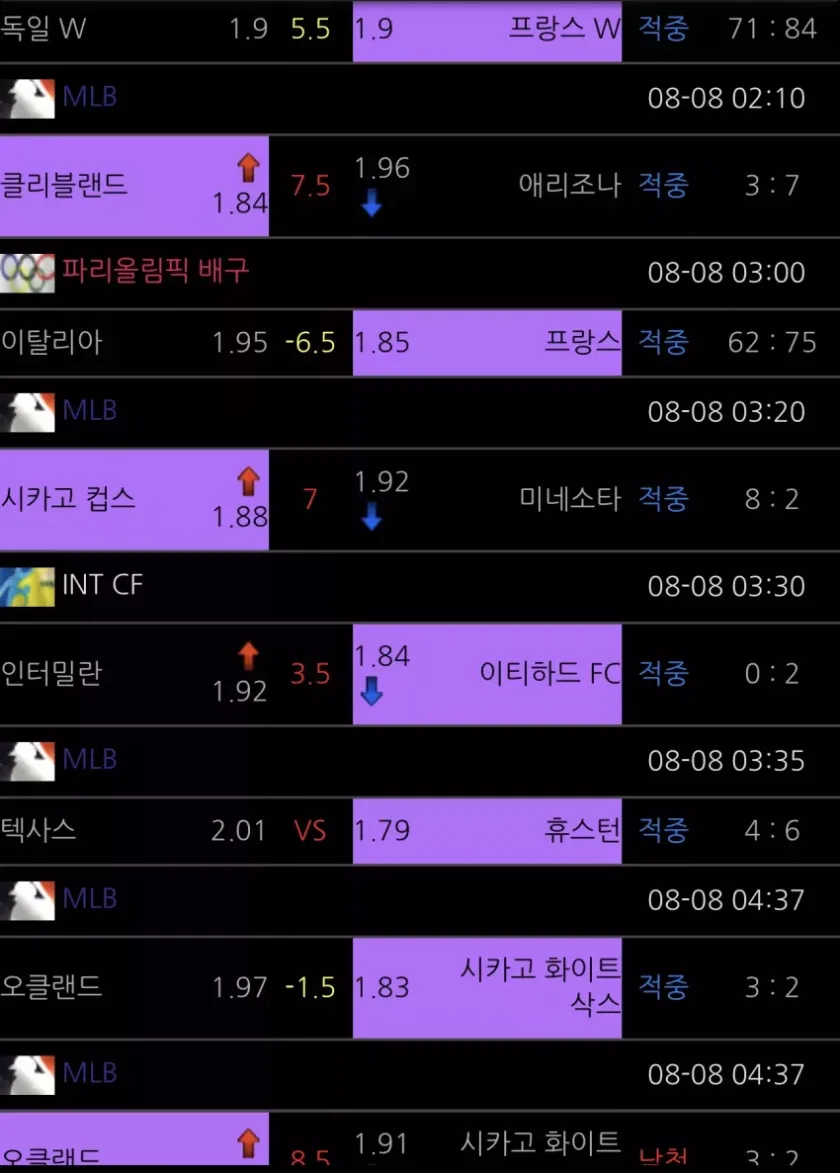This screenshot has width=840, height=1173.
Task: Select 이티하드 FC at 1.84 odds
Action: pyautogui.click(x=487, y=674)
